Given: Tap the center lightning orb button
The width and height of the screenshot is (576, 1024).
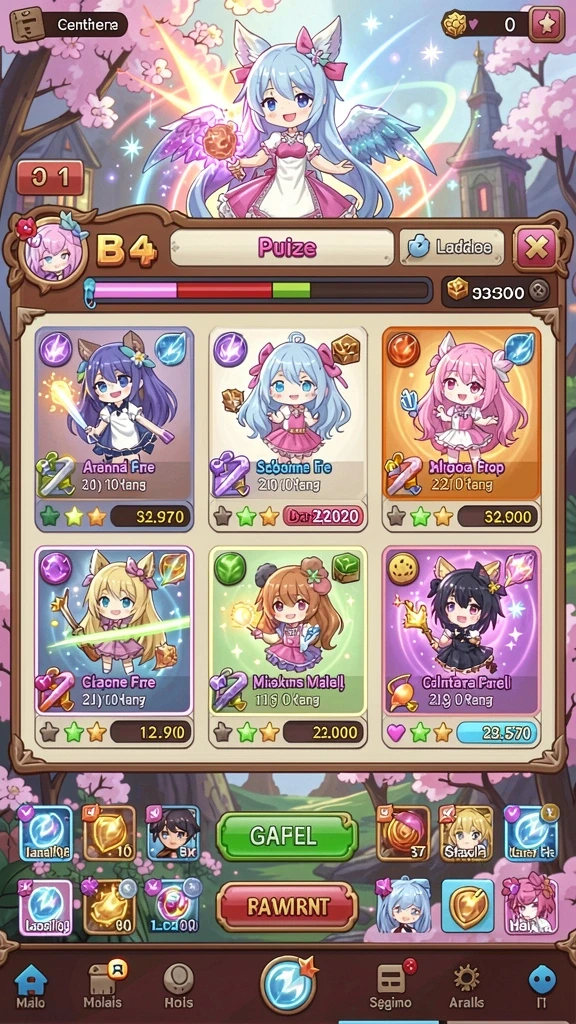Looking at the screenshot, I should (287, 984).
